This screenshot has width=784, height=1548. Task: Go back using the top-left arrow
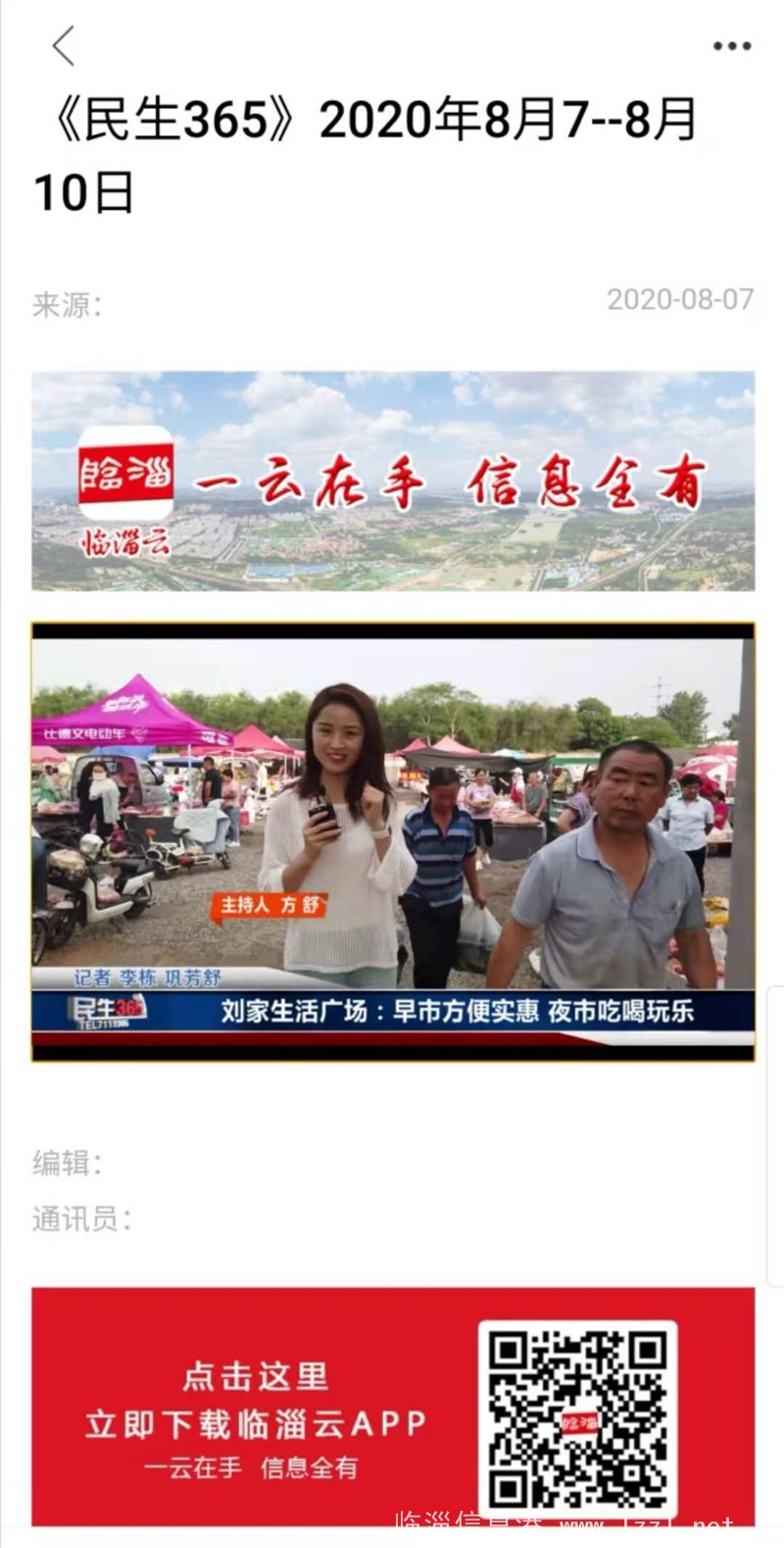point(64,46)
